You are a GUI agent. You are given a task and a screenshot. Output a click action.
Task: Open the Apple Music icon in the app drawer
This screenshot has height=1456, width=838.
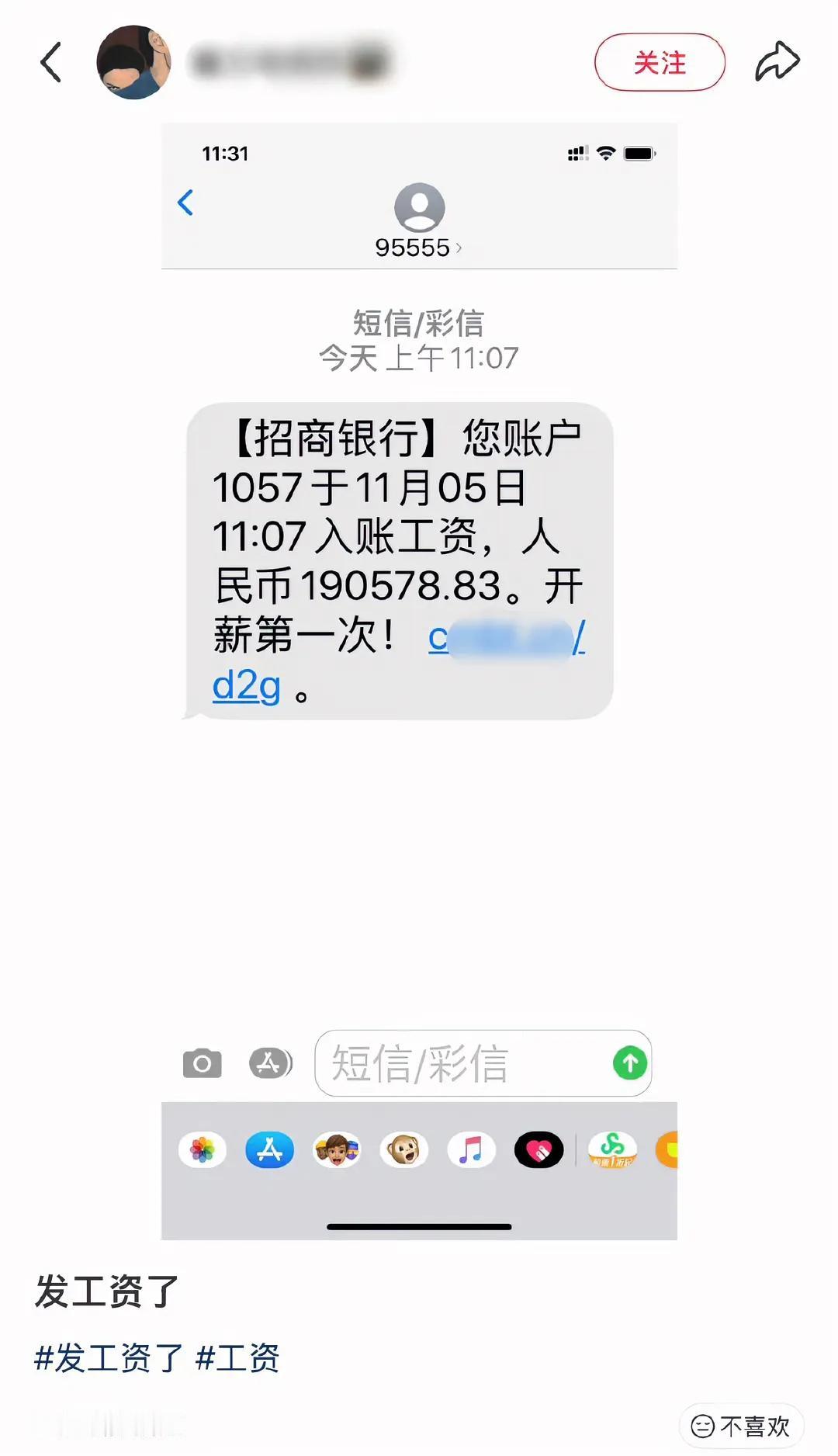coord(471,1150)
